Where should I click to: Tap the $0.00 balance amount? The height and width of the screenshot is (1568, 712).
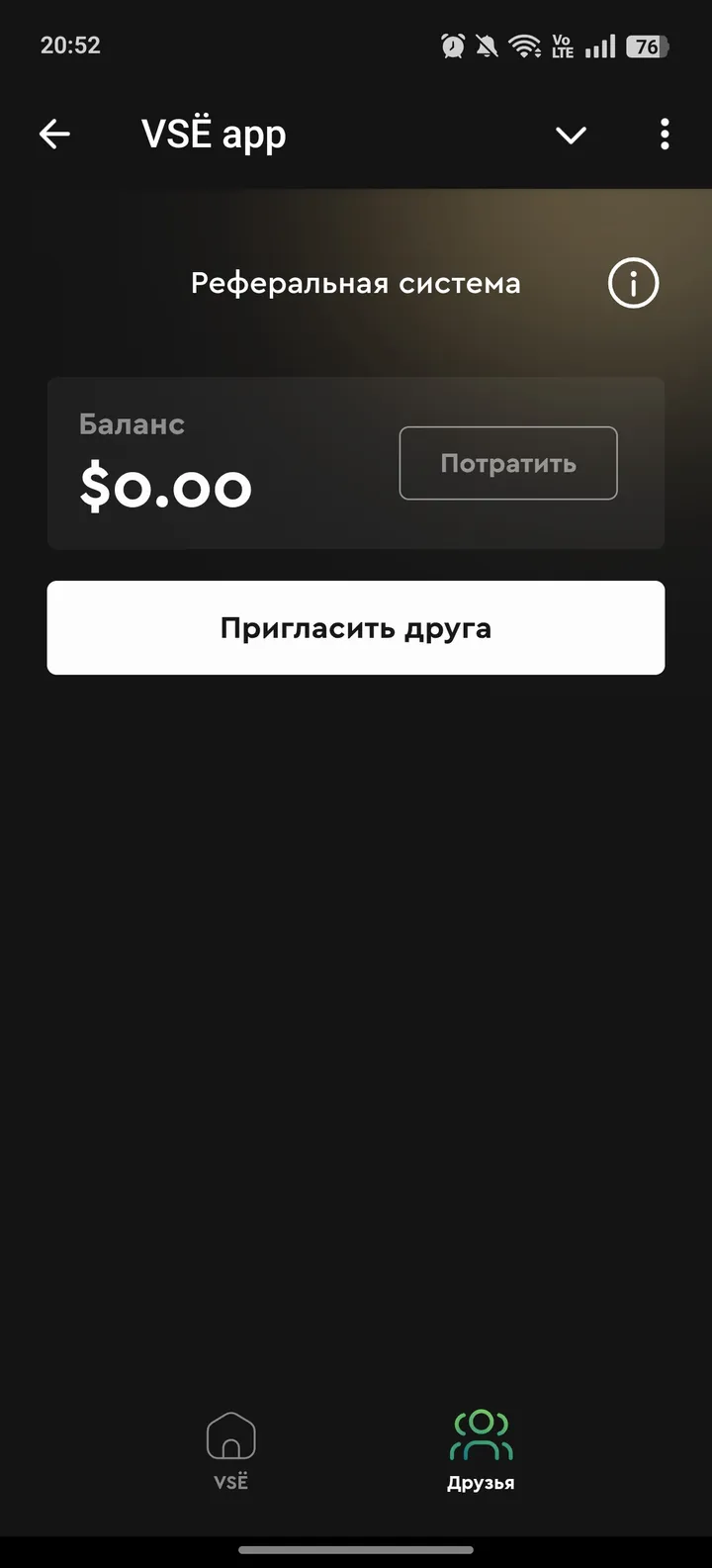pos(165,487)
